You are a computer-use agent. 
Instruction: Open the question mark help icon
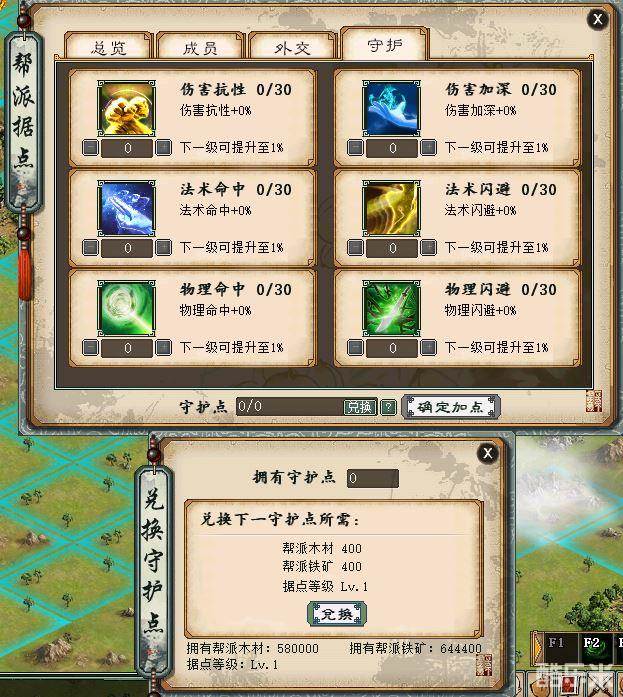[x=387, y=407]
